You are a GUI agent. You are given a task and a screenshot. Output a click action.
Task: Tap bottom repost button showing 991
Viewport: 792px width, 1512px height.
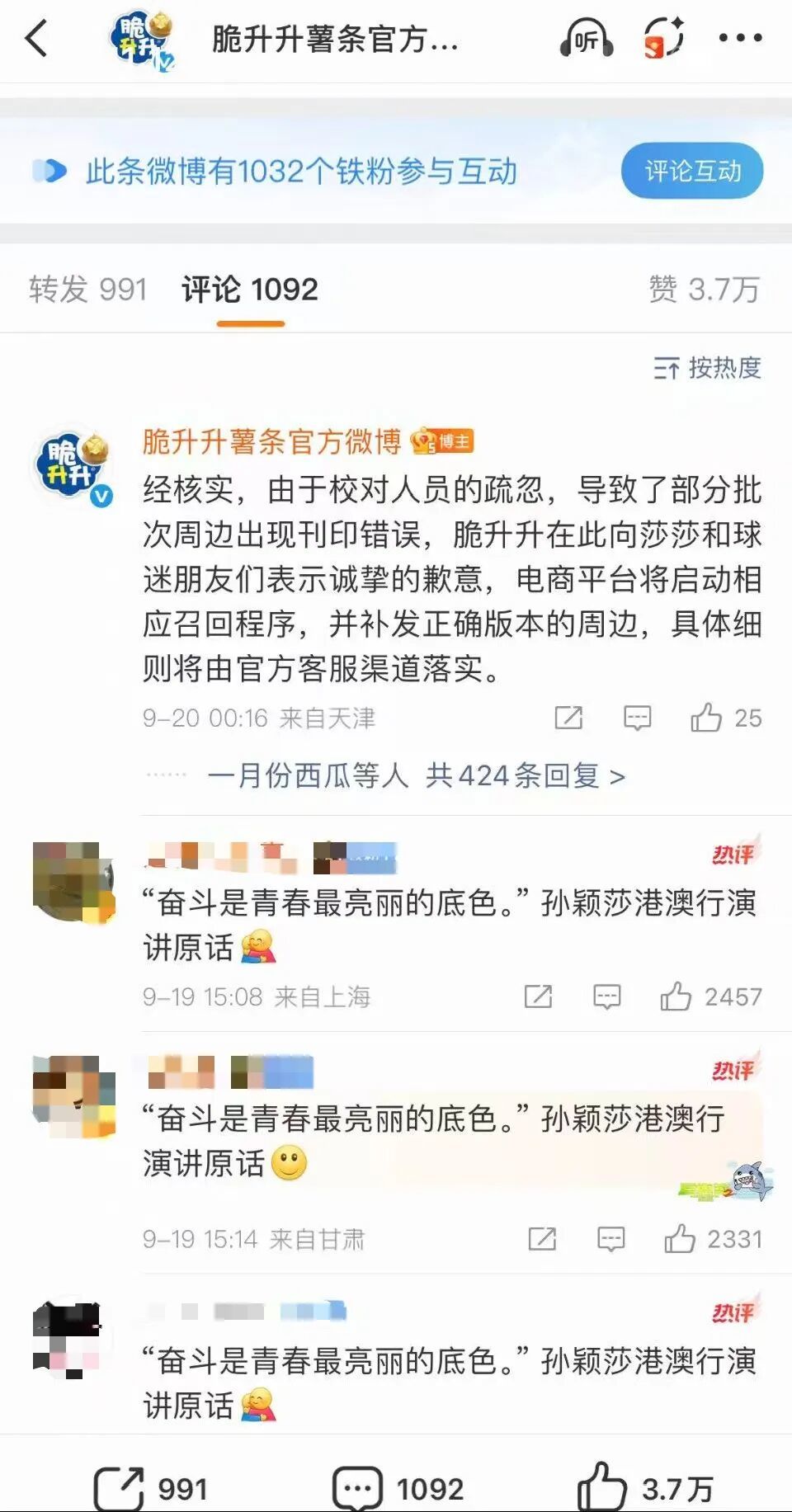click(150, 1488)
